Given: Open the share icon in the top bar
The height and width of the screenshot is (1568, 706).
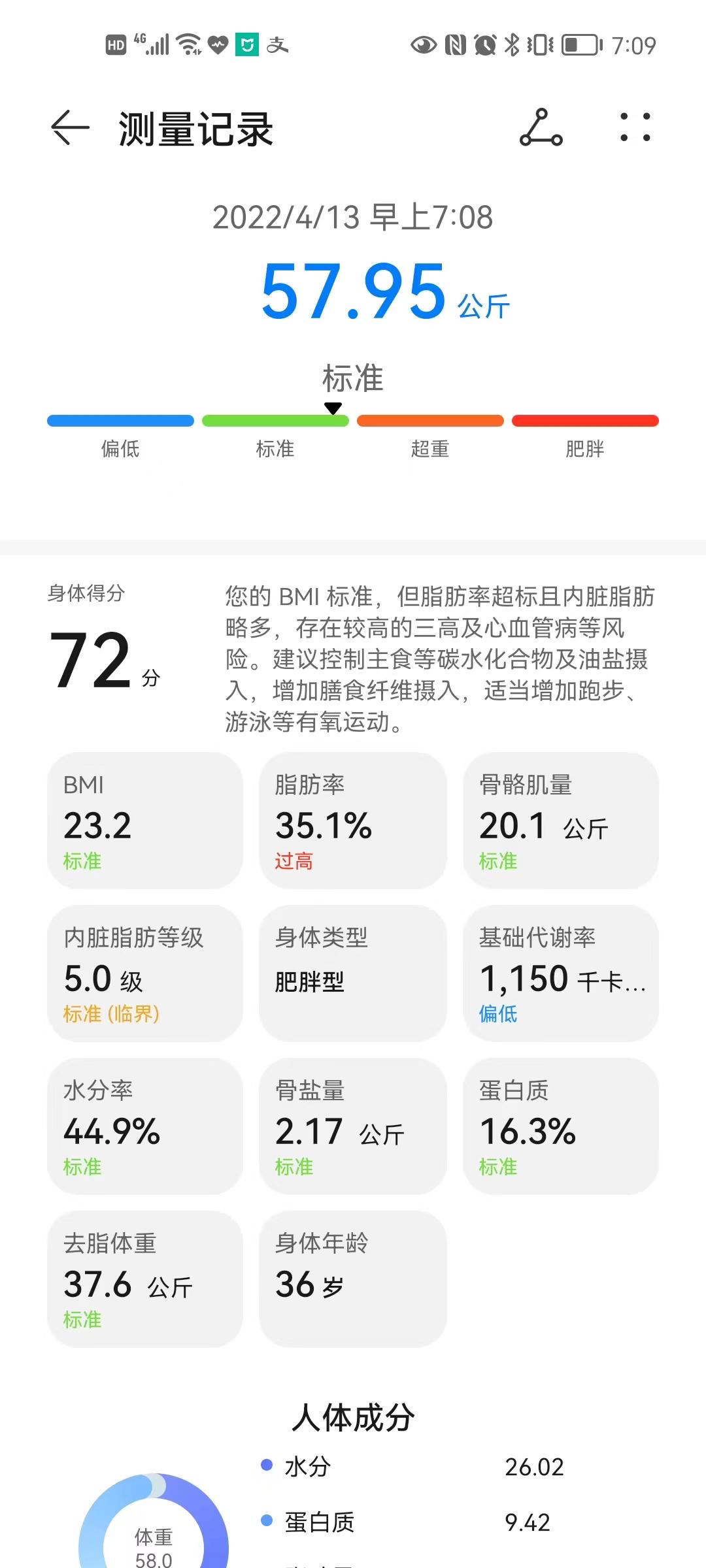Looking at the screenshot, I should pos(541,127).
